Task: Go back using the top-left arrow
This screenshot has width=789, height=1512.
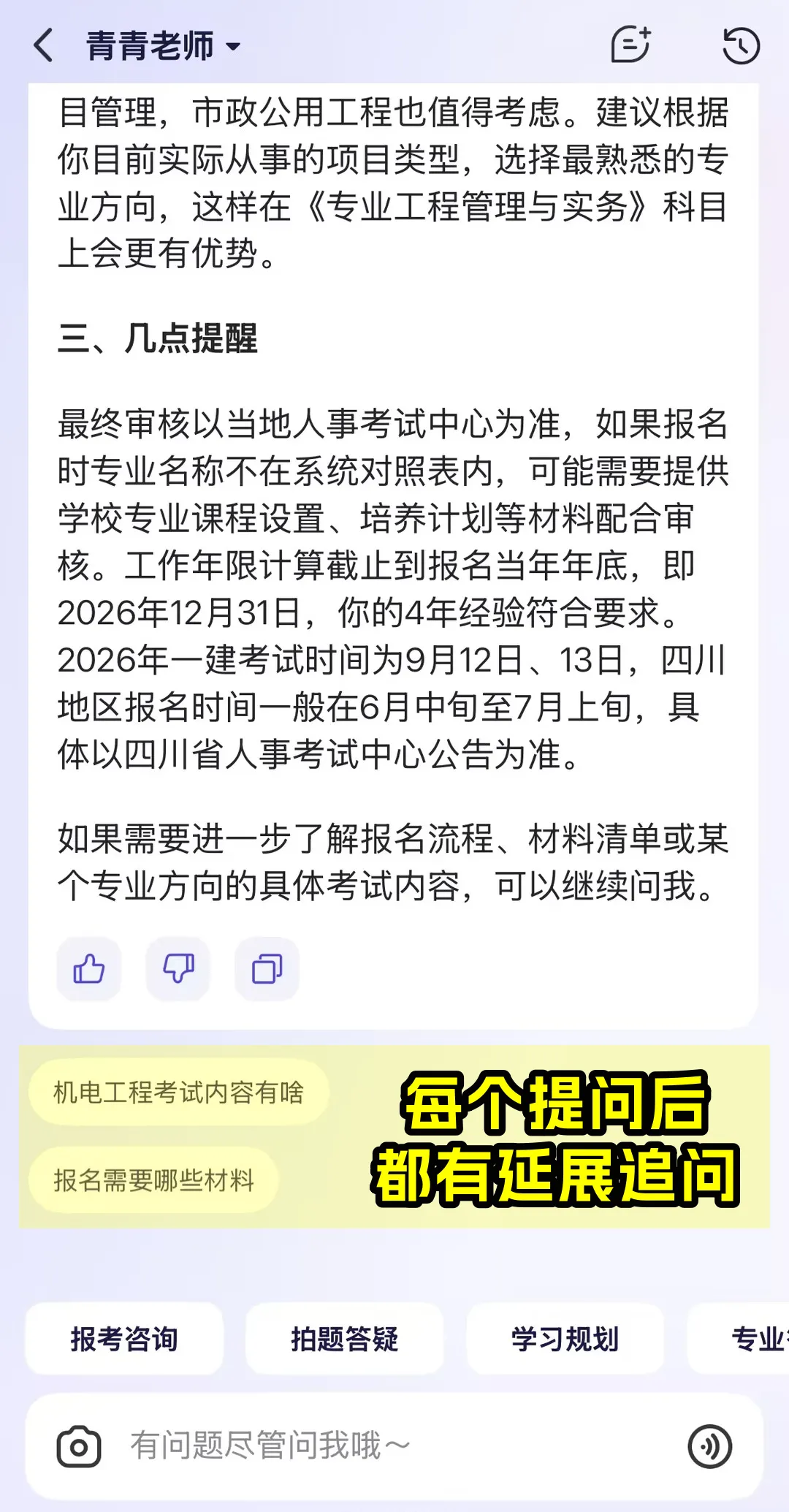Action: [44, 46]
